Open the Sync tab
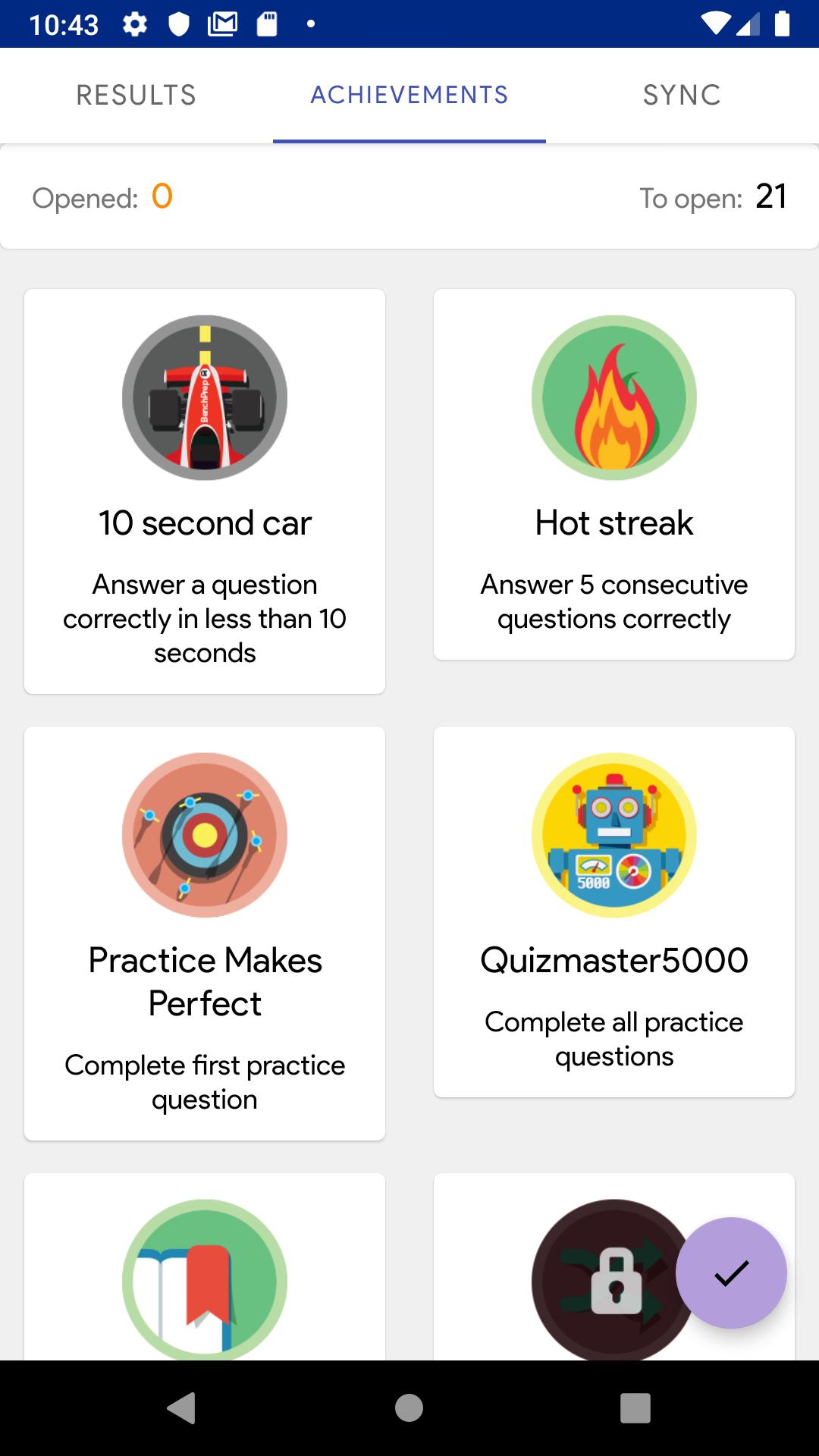 682,95
